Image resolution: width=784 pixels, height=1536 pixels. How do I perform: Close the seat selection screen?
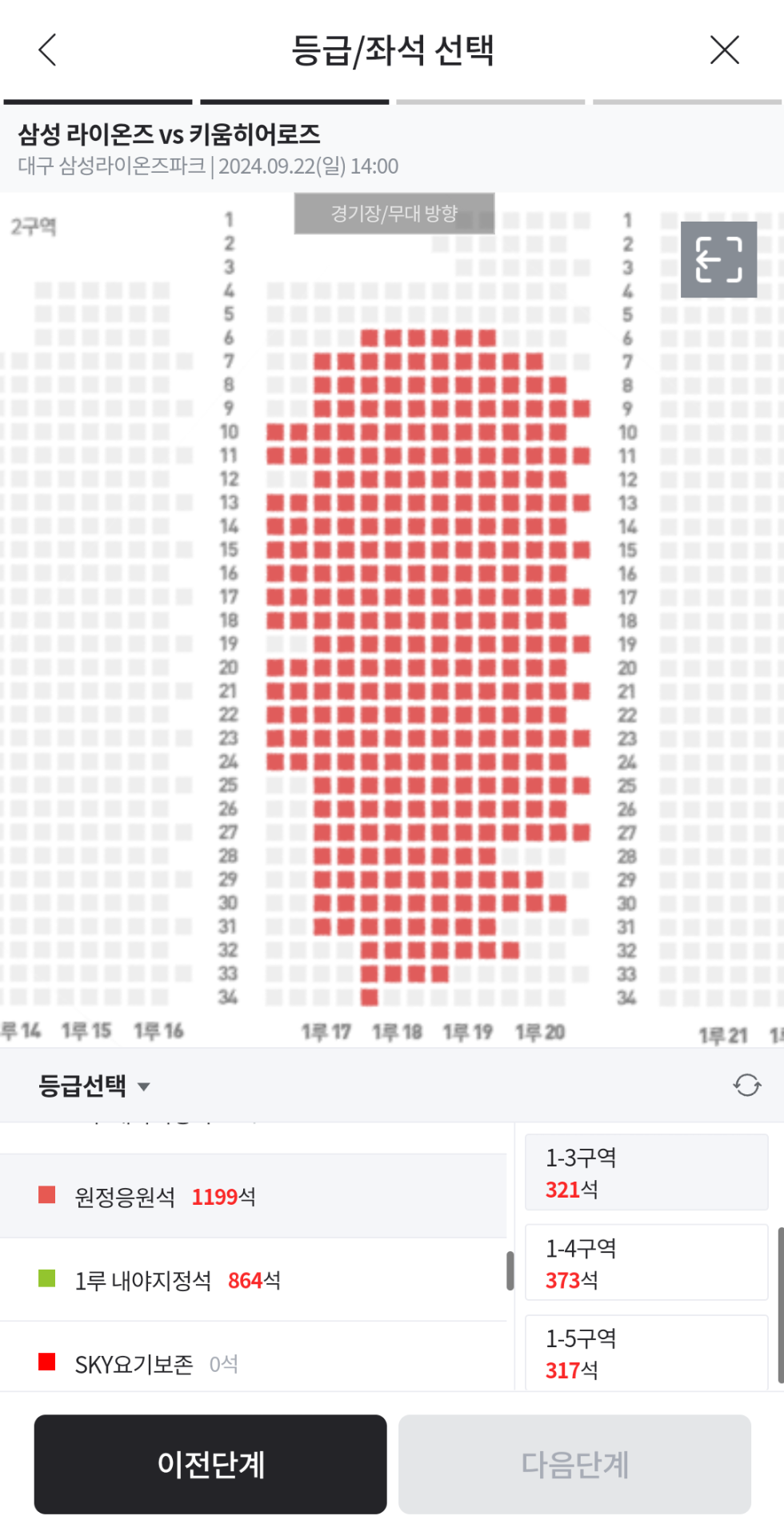(x=724, y=50)
